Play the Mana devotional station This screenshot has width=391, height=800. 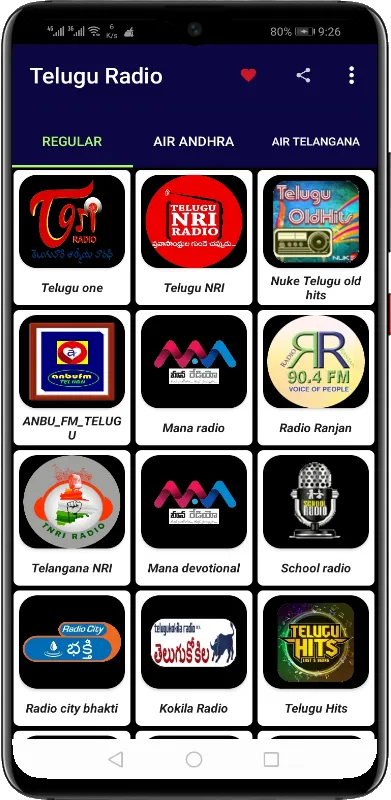coord(194,518)
